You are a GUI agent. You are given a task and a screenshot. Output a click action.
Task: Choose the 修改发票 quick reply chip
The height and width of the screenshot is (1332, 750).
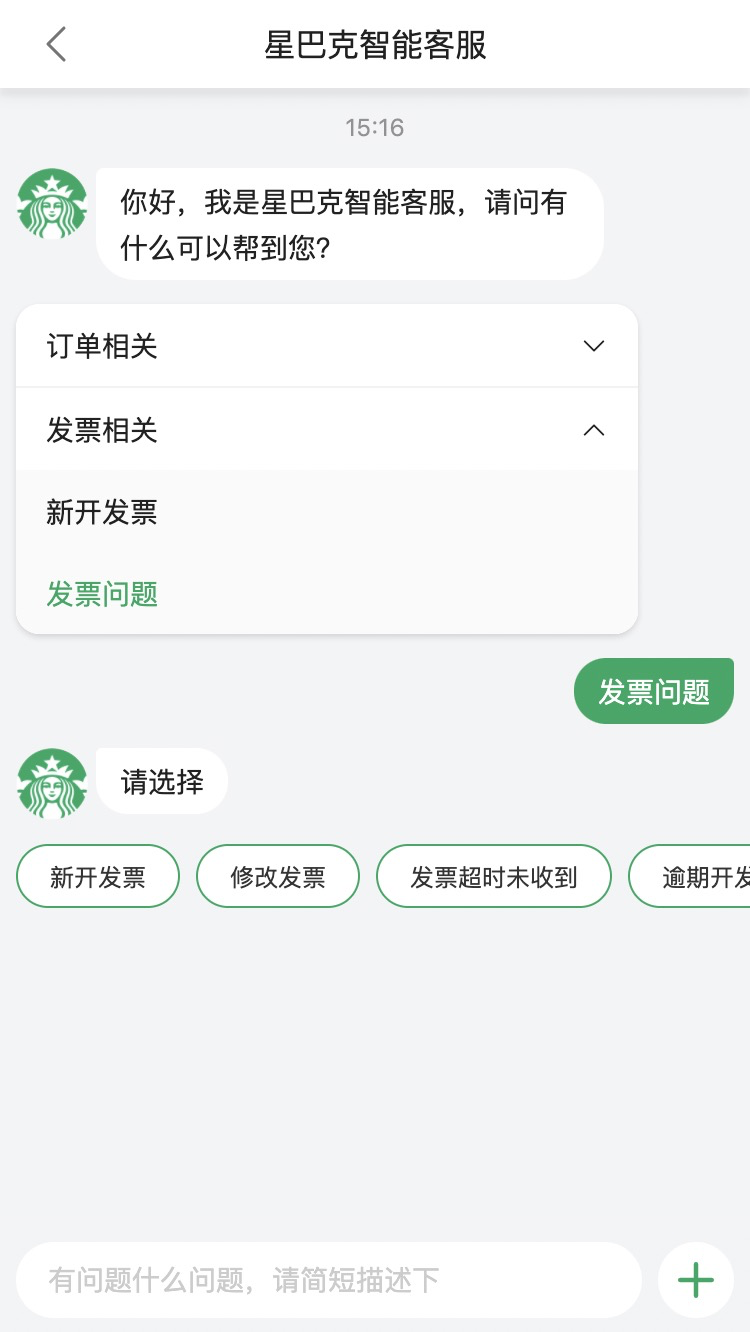277,876
